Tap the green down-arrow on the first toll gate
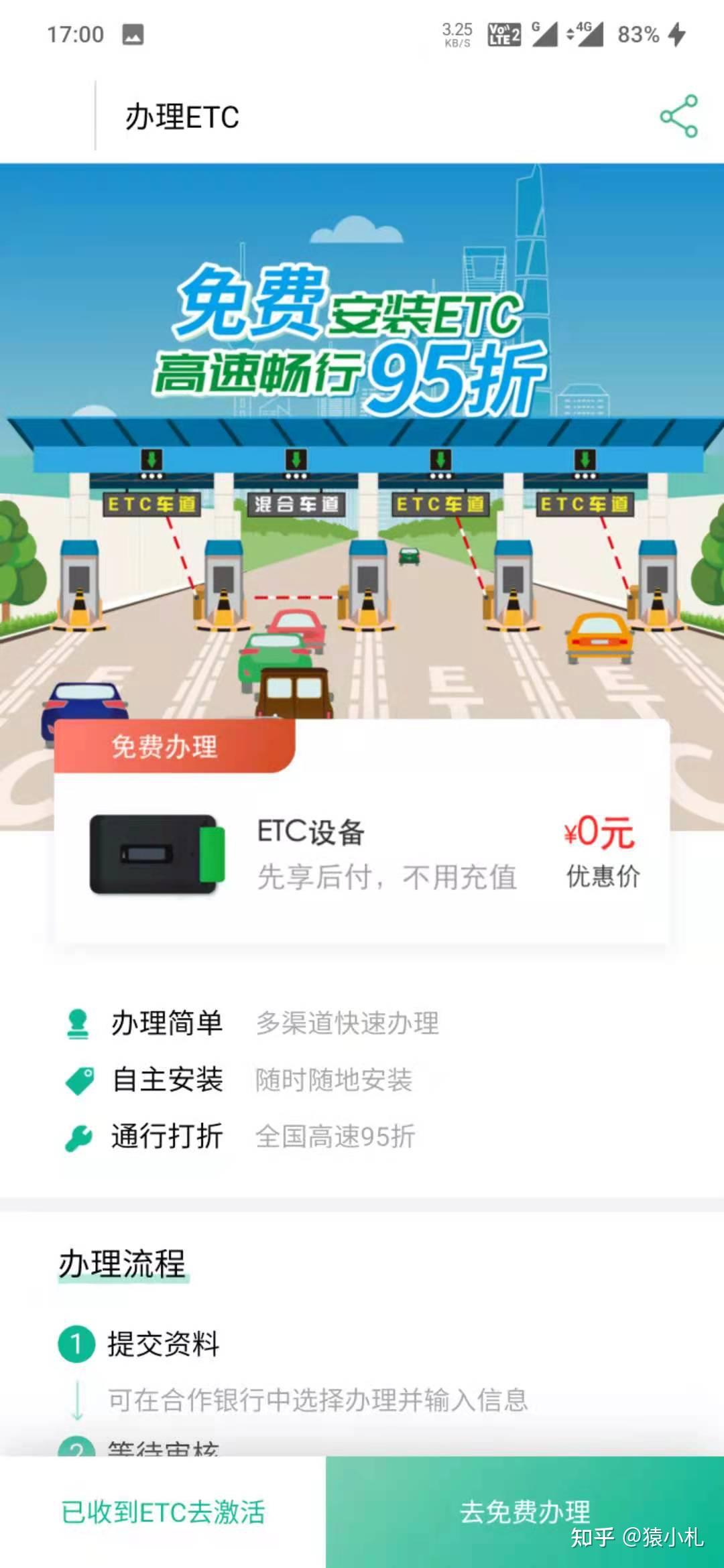 (x=151, y=460)
